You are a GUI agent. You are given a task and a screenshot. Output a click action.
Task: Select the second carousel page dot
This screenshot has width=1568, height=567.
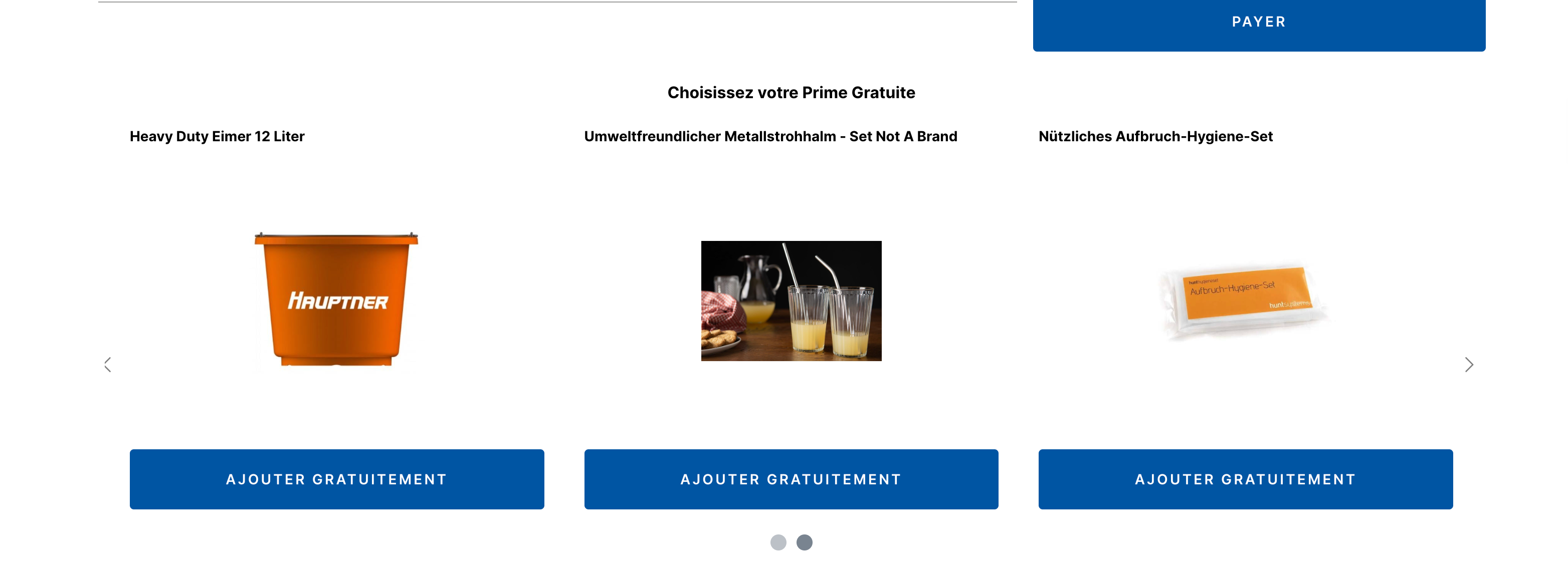(804, 542)
